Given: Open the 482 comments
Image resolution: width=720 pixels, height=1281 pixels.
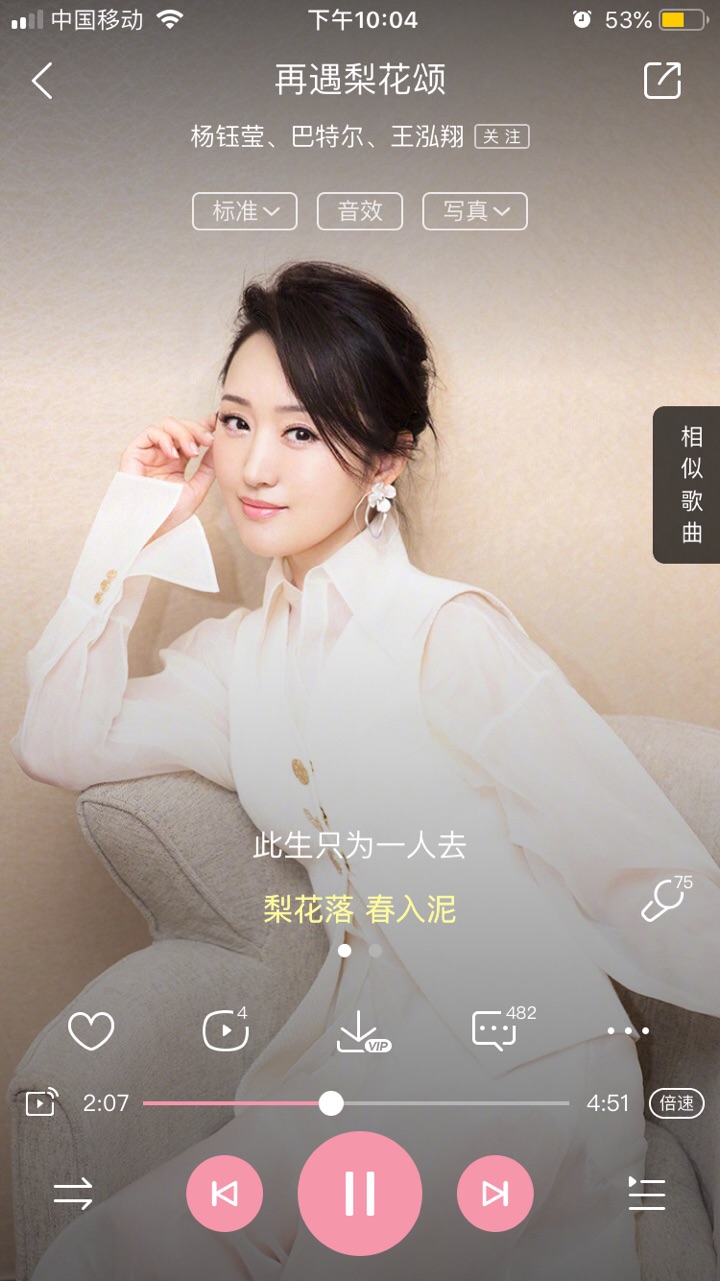Looking at the screenshot, I should pos(495,1031).
